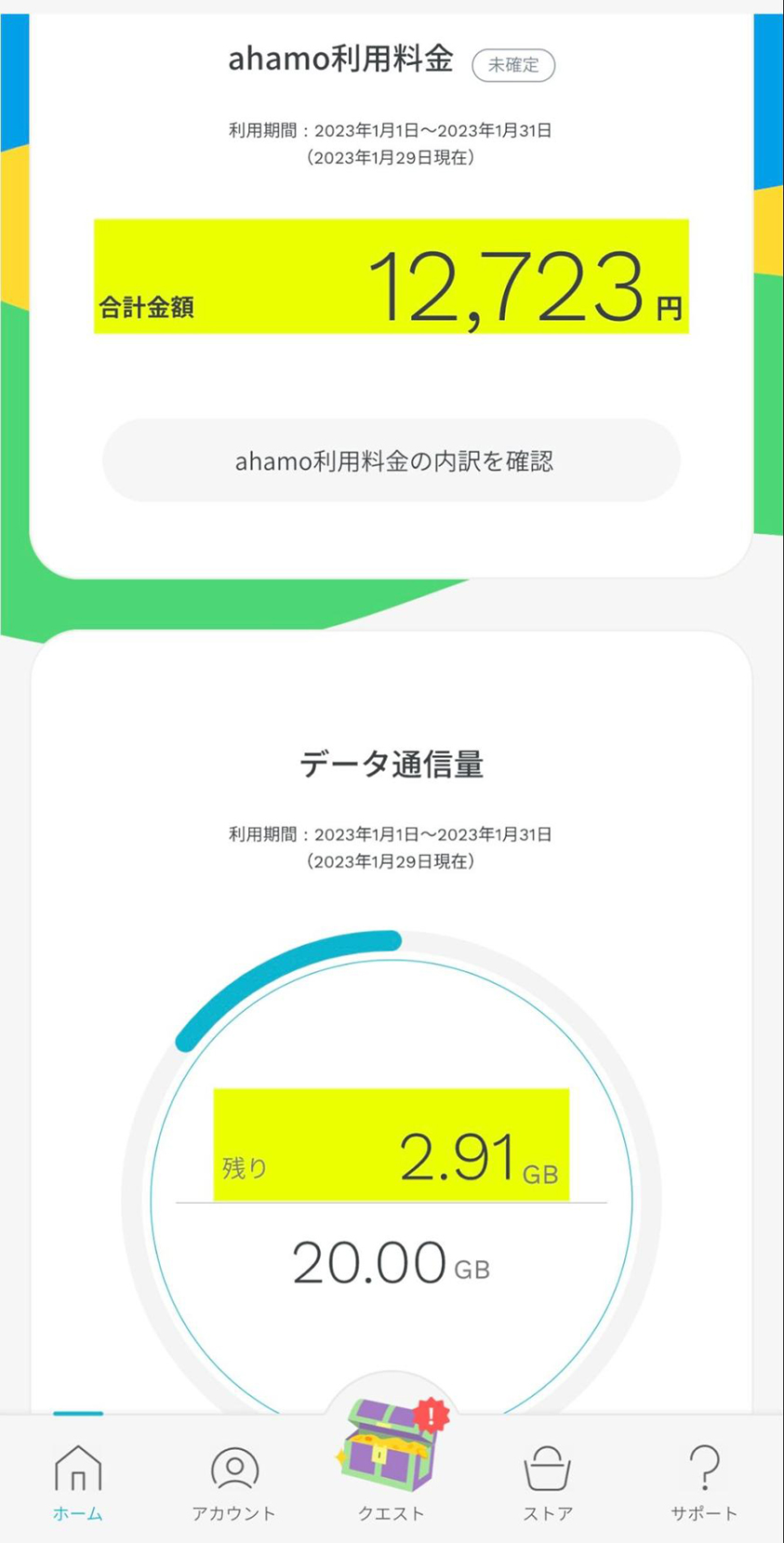Viewport: 784px width, 1543px height.
Task: Switch to the ホーム tab
Action: [x=78, y=1481]
